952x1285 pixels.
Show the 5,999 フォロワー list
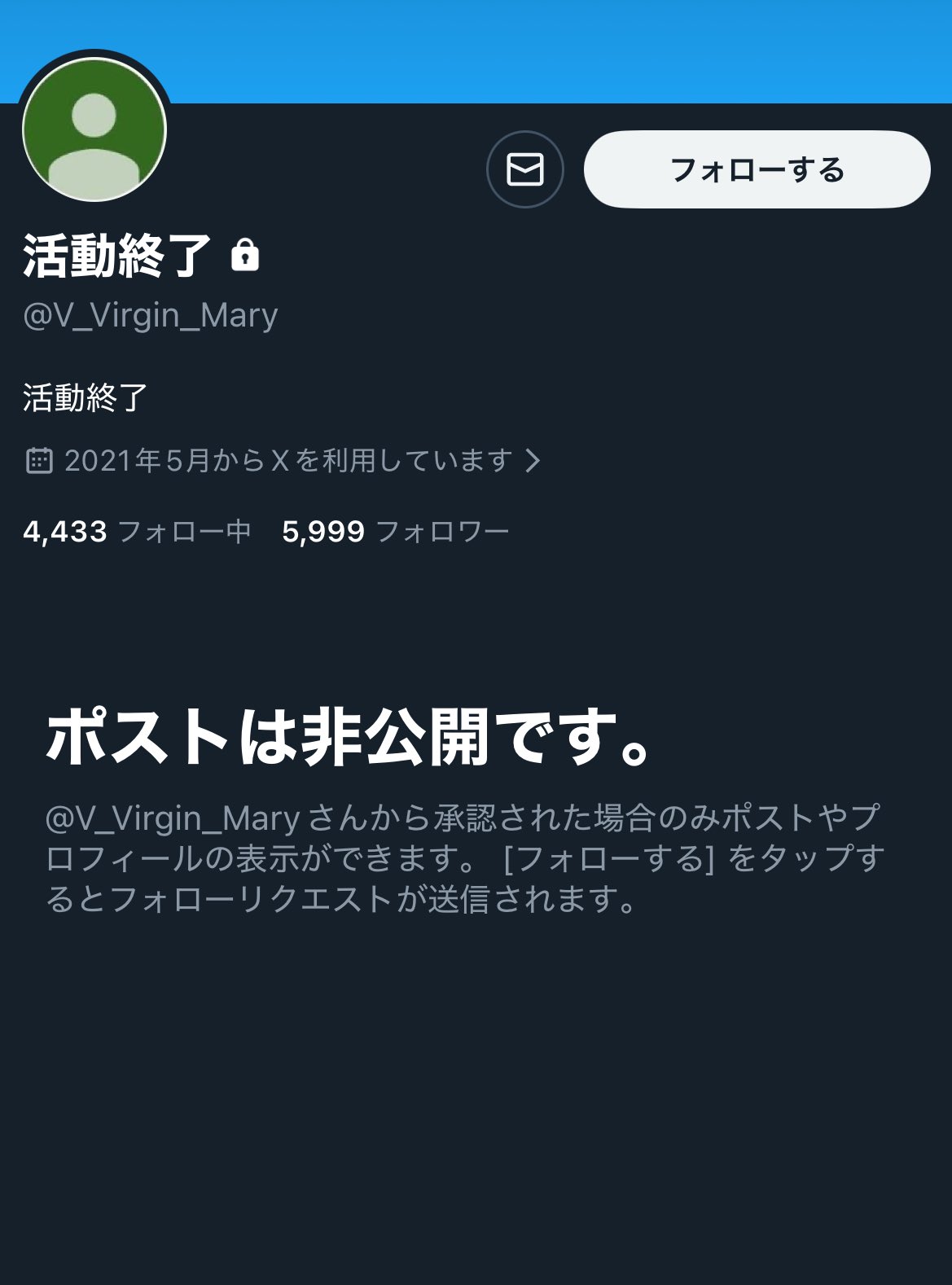tap(395, 532)
